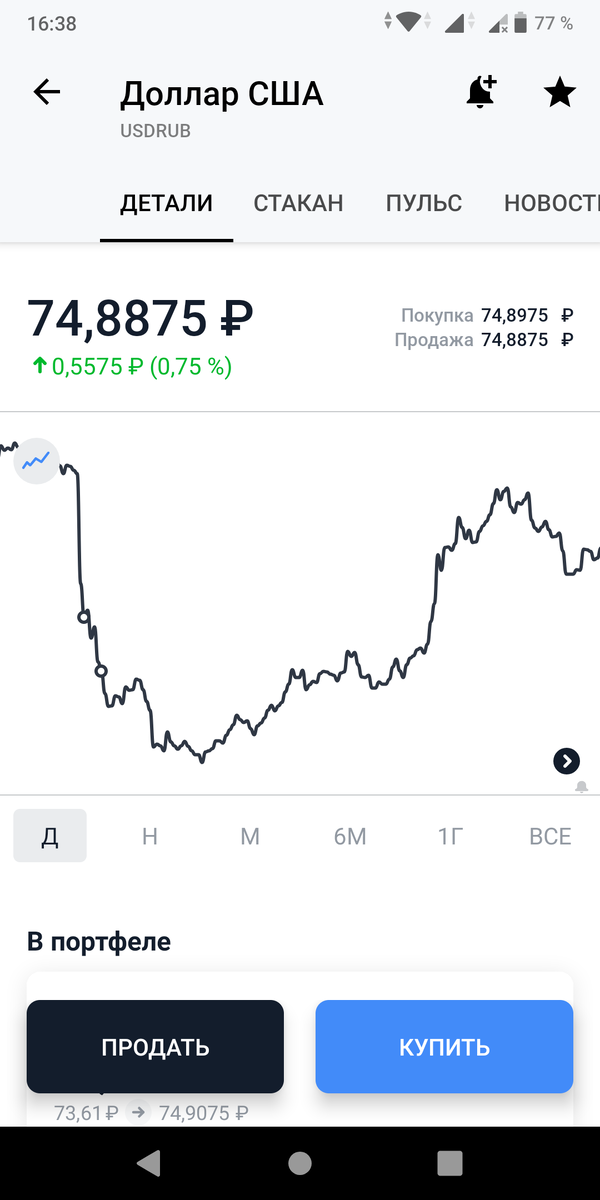
Task: Toggle the chart type icon
Action: 37,461
